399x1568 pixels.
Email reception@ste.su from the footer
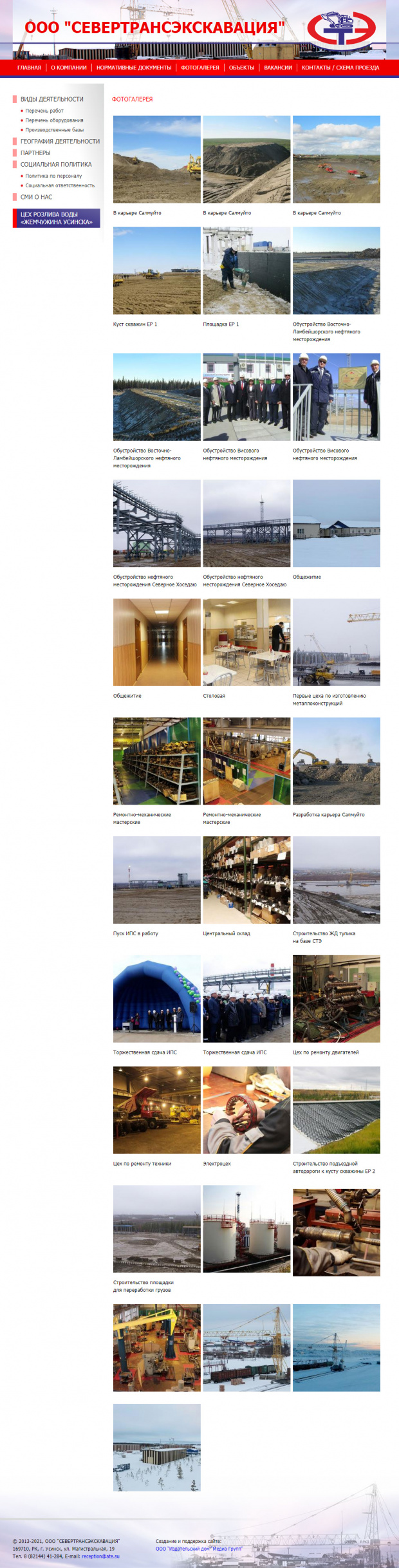click(100, 1556)
